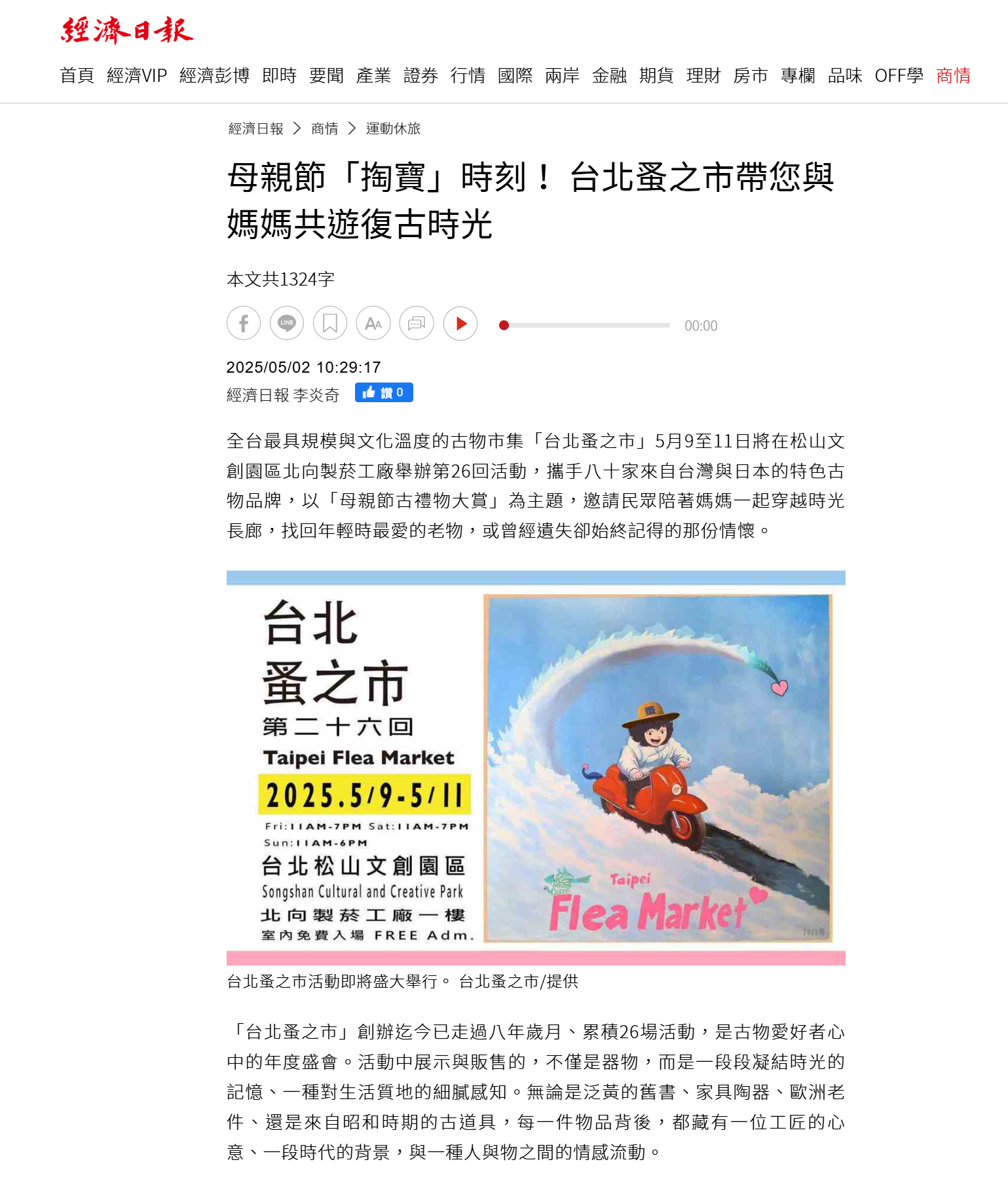1008x1181 pixels.
Task: Go to the 首頁 tab
Action: [x=77, y=76]
